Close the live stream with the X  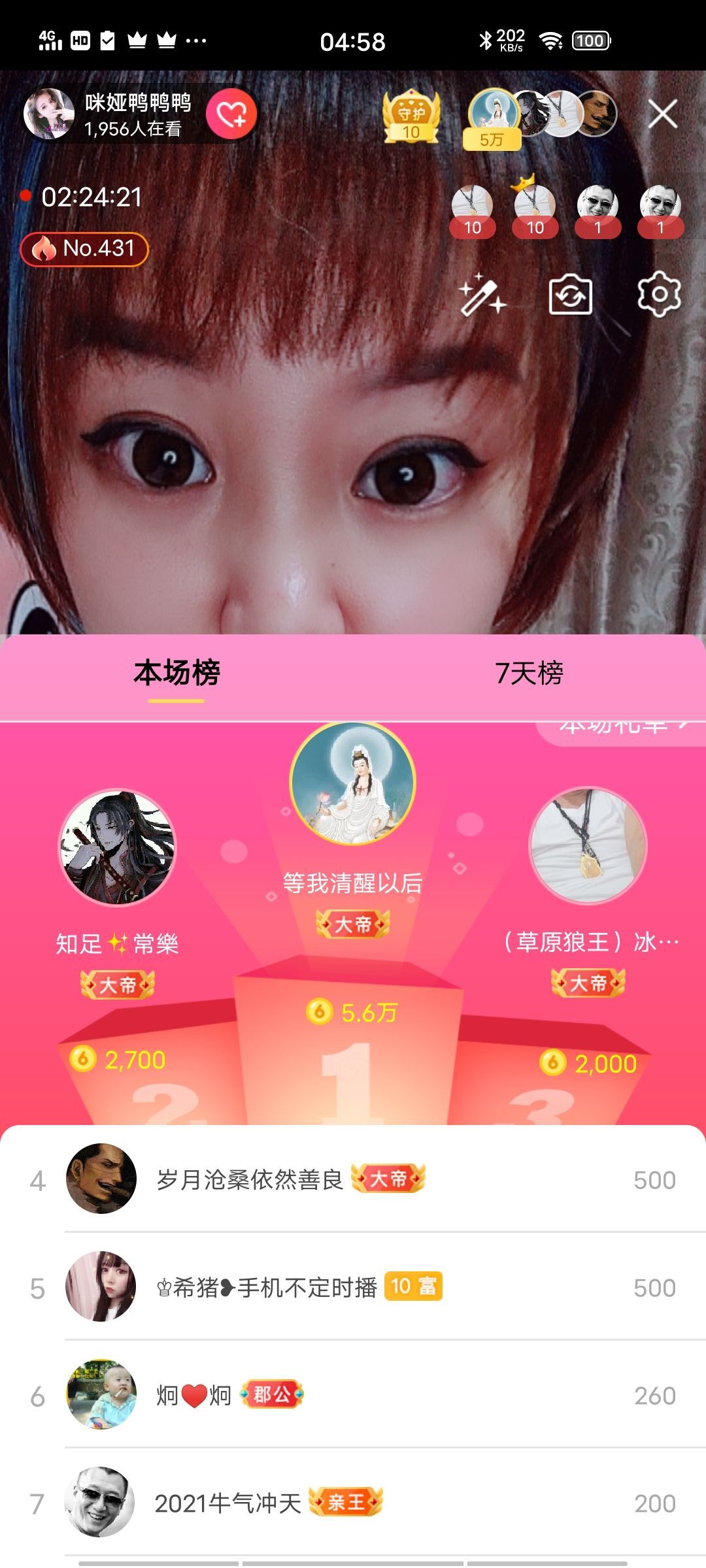[x=662, y=114]
